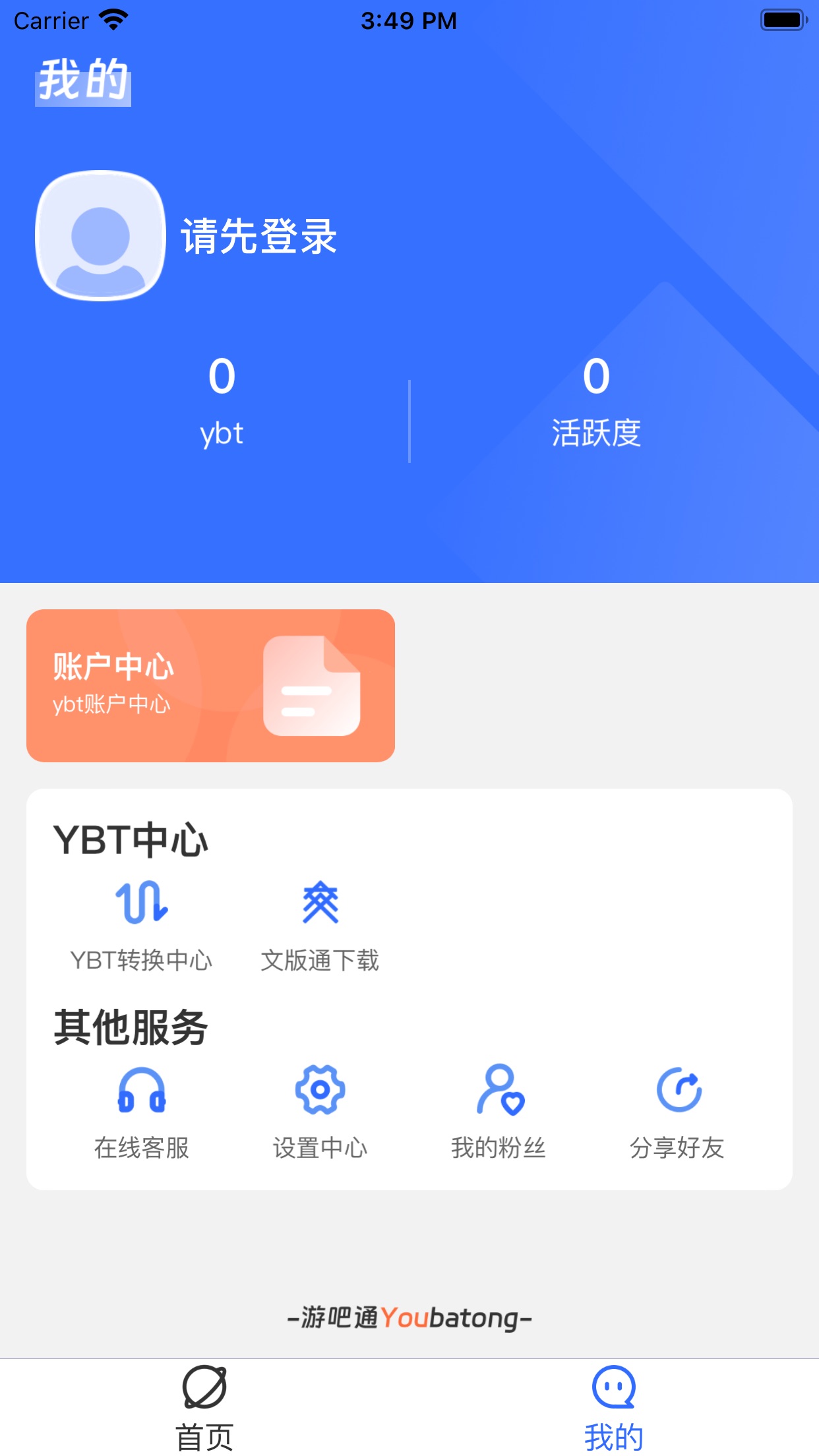Select 分享好友 to share with friends
Image resolution: width=819 pixels, height=1456 pixels.
coord(677,1112)
